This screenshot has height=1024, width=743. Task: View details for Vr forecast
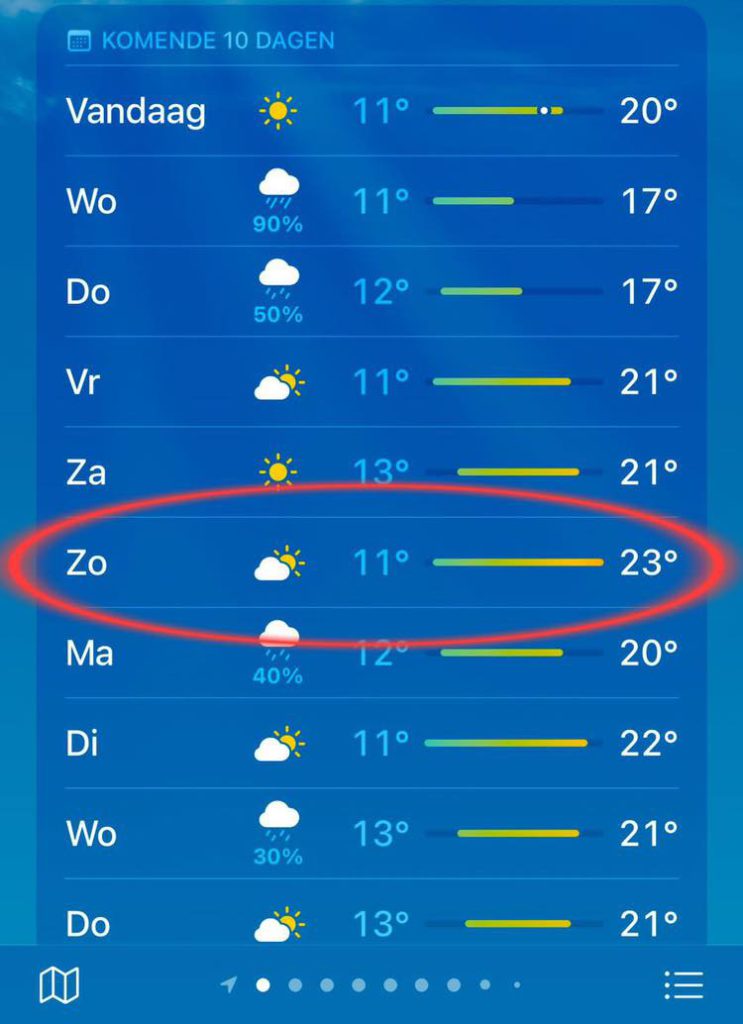(x=371, y=382)
